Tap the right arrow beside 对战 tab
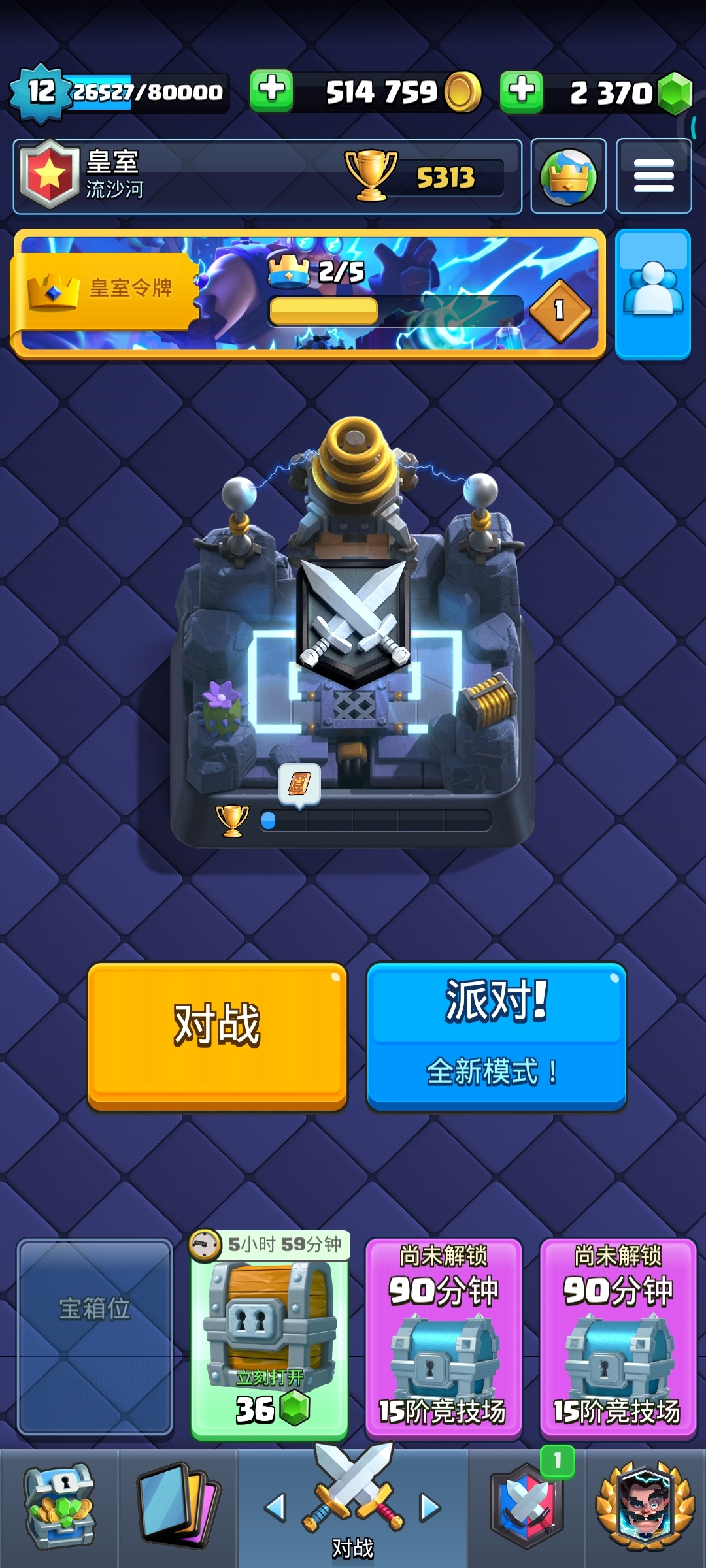Image resolution: width=706 pixels, height=1568 pixels. click(x=430, y=1507)
